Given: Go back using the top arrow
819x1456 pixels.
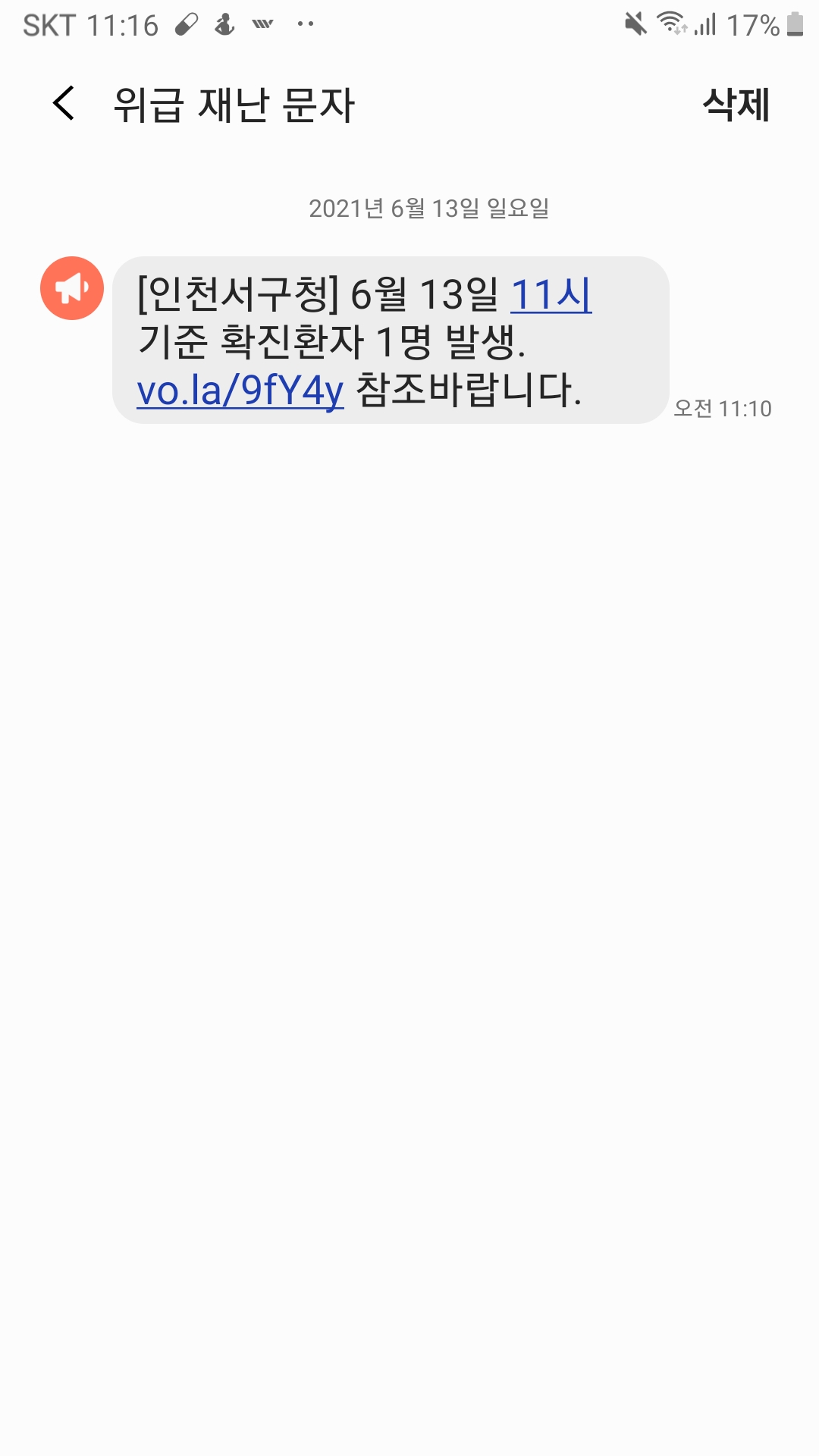Looking at the screenshot, I should pos(64,103).
